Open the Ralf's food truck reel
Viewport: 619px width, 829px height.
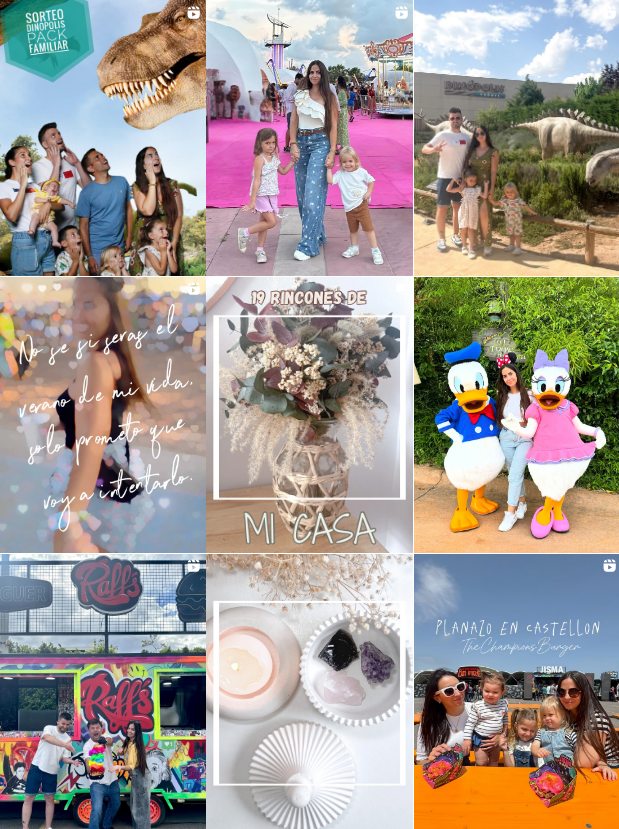[x=102, y=692]
